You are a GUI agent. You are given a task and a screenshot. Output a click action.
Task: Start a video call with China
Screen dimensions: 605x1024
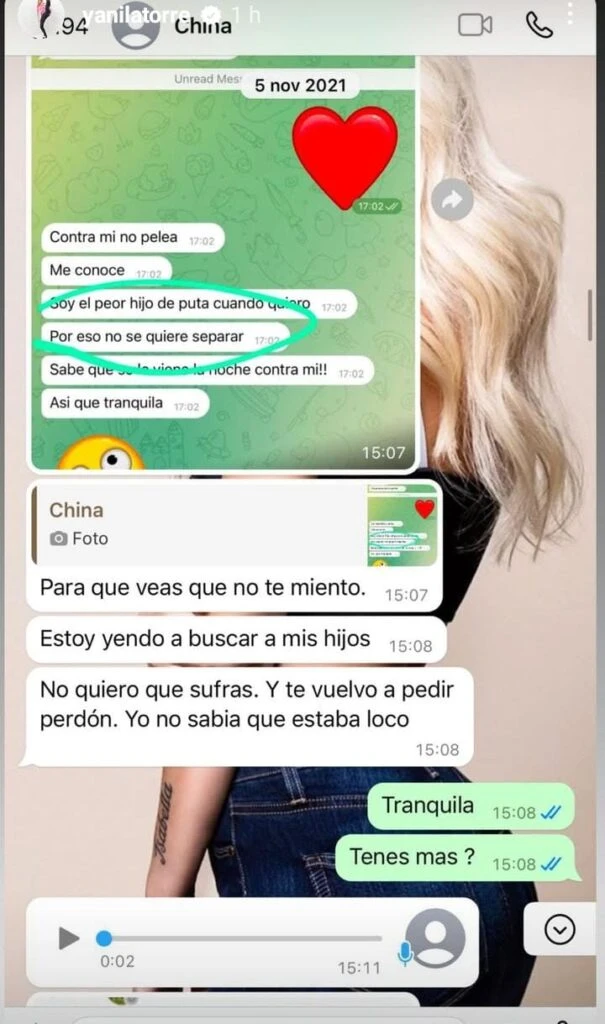(x=476, y=25)
